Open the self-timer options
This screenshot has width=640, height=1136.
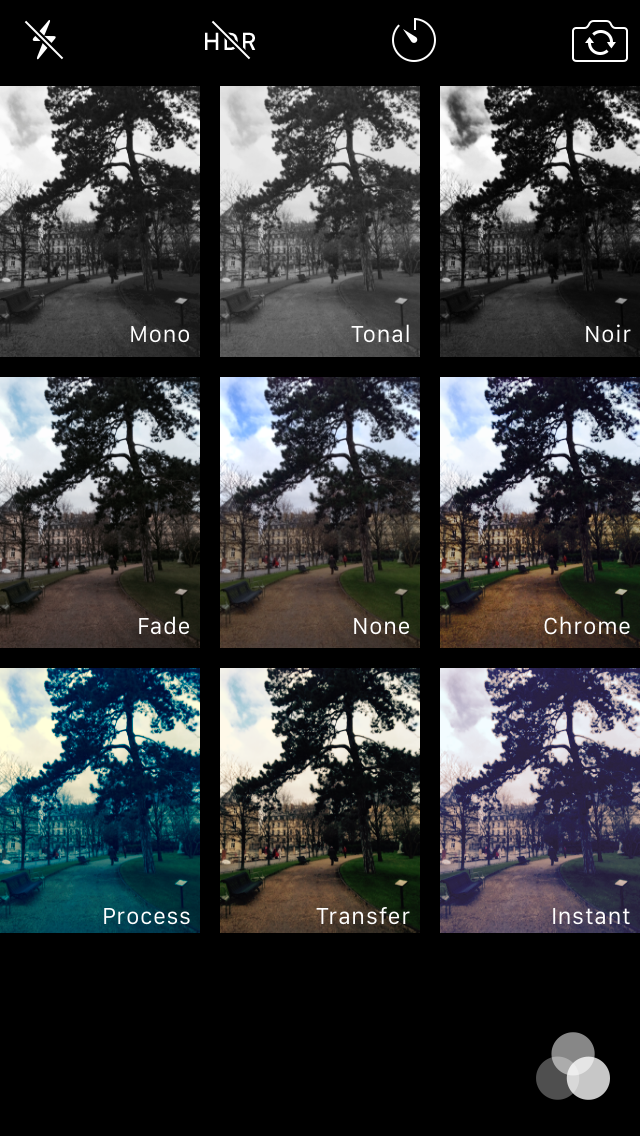(413, 41)
